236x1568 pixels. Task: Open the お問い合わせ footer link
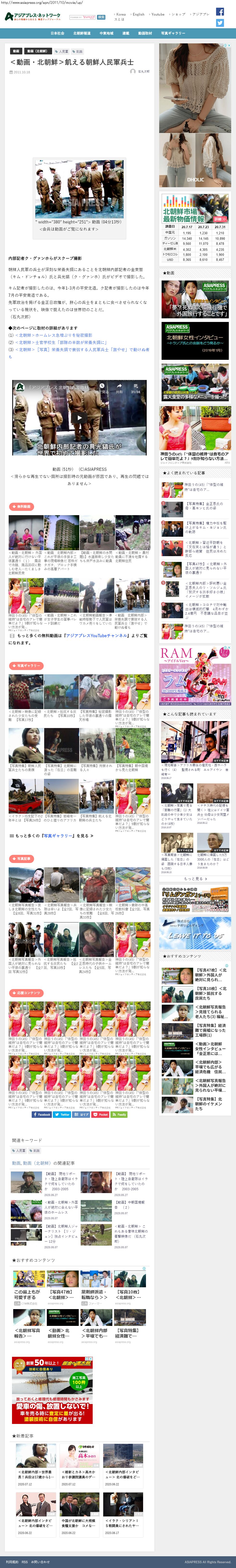click(40, 1562)
